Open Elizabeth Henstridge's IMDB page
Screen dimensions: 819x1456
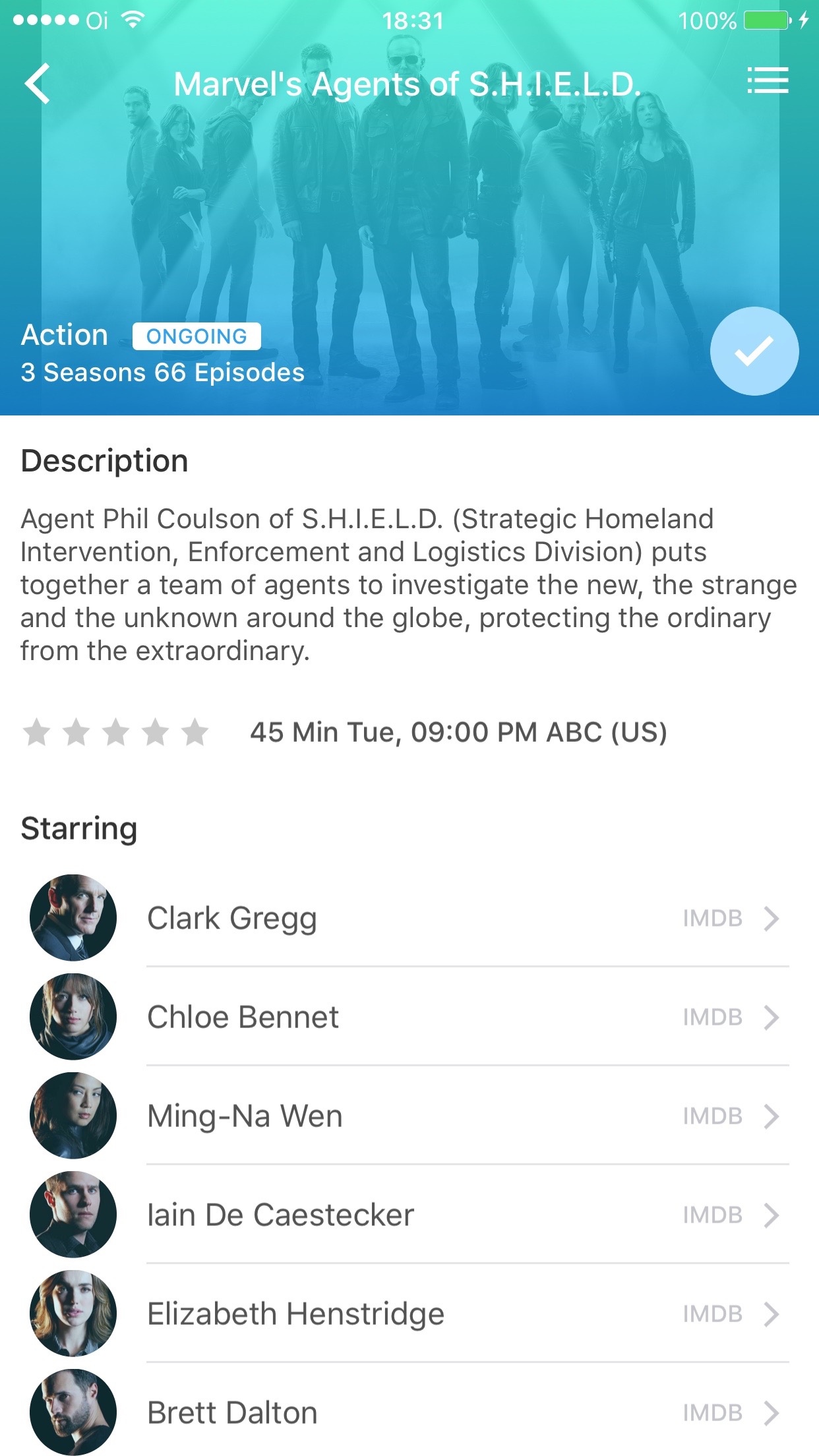[730, 1314]
